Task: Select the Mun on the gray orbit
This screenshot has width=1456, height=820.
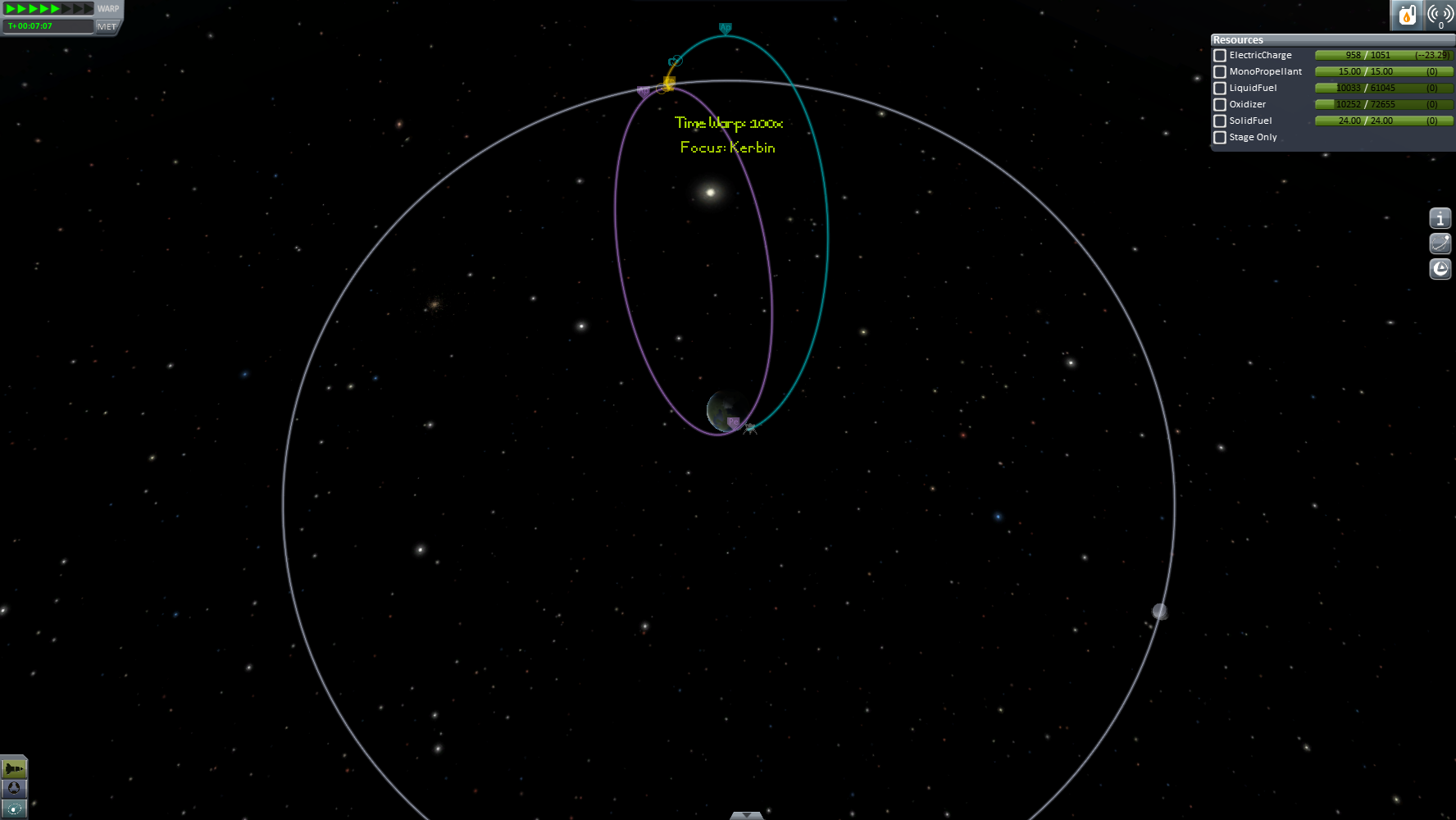Action: click(1159, 611)
